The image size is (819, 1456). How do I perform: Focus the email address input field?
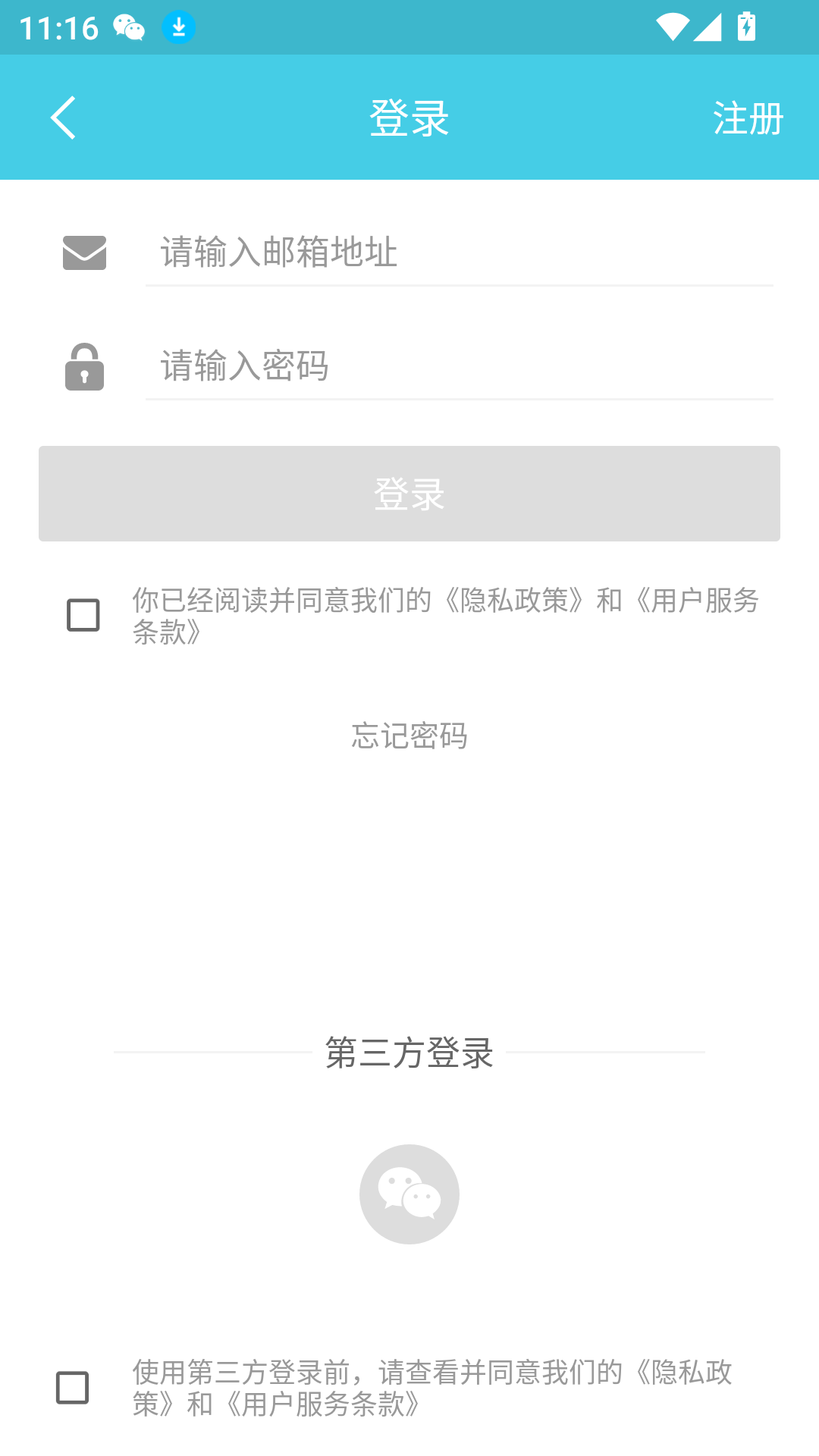tap(458, 252)
